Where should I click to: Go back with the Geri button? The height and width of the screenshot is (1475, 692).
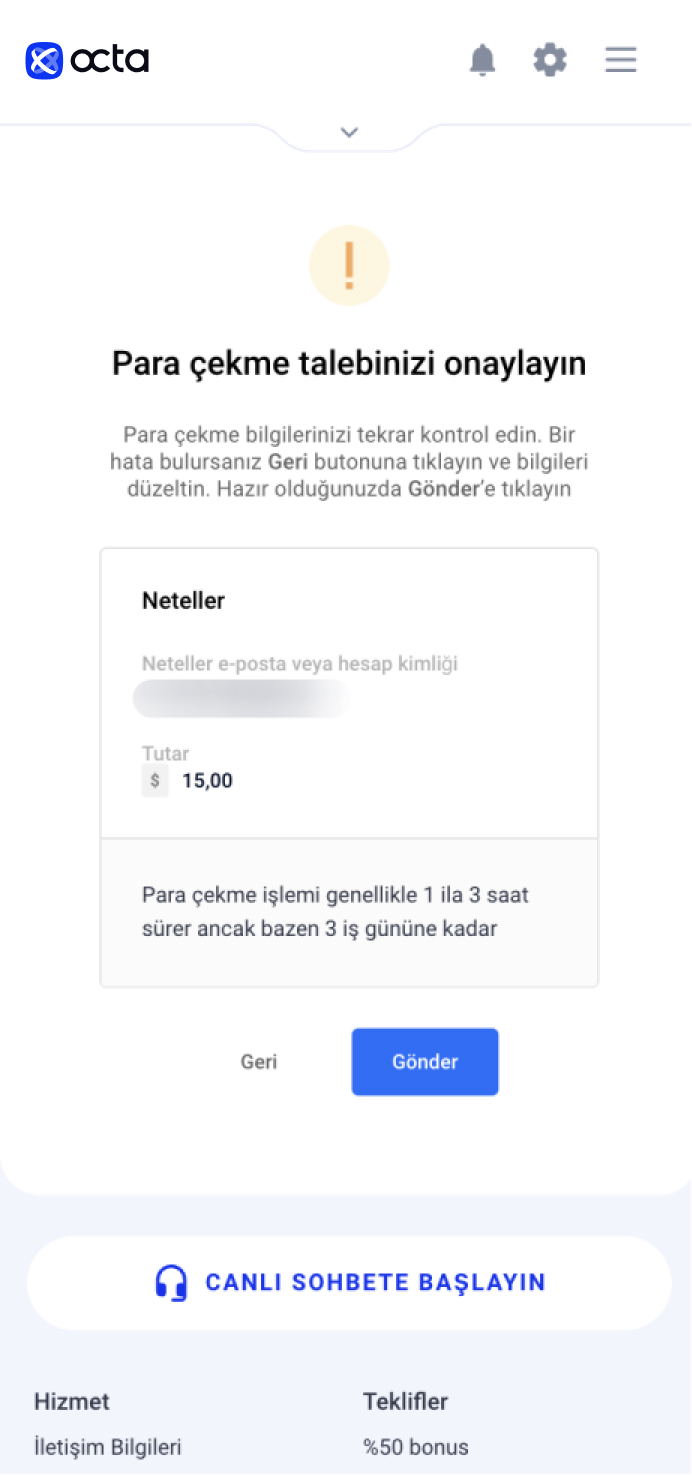coord(259,1062)
